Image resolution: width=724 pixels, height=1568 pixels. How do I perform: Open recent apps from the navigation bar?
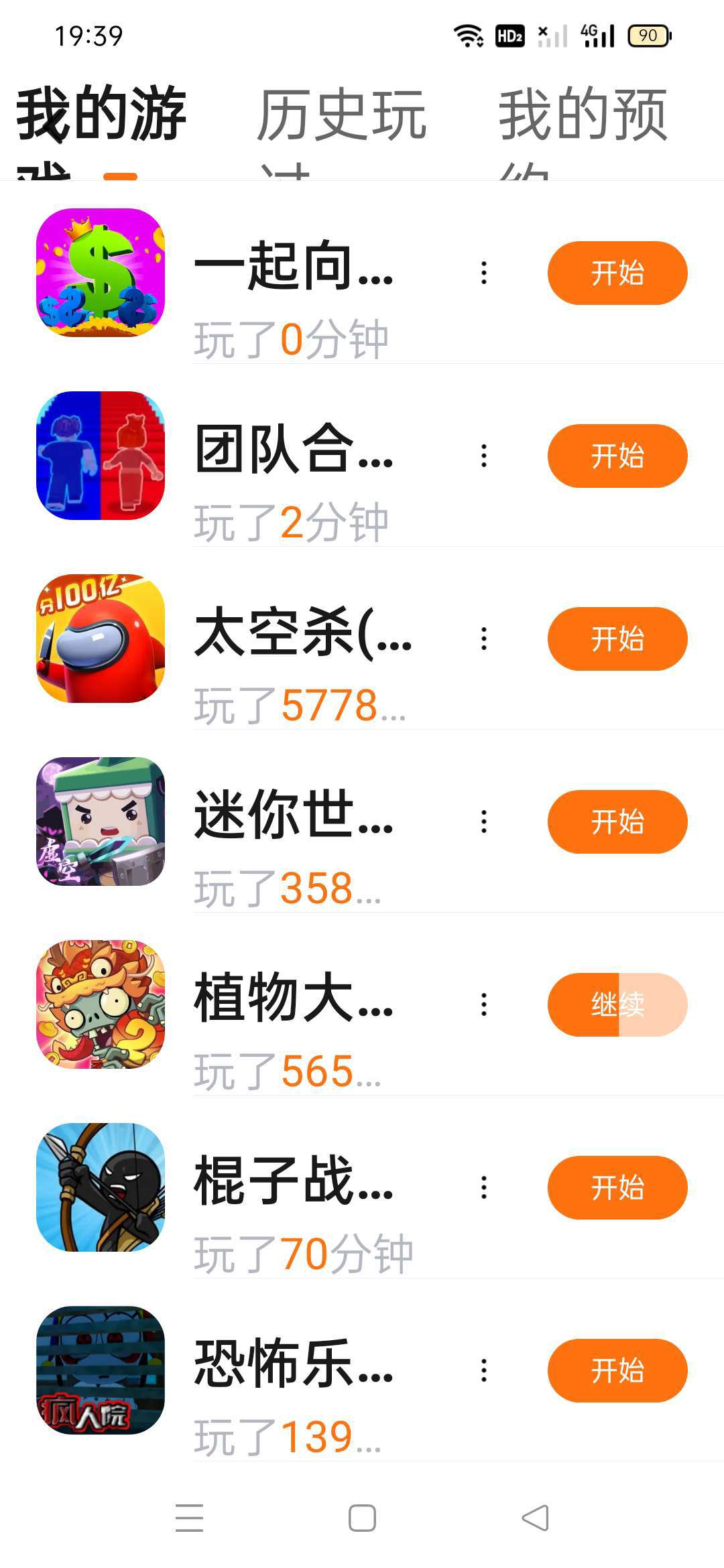point(189,1518)
